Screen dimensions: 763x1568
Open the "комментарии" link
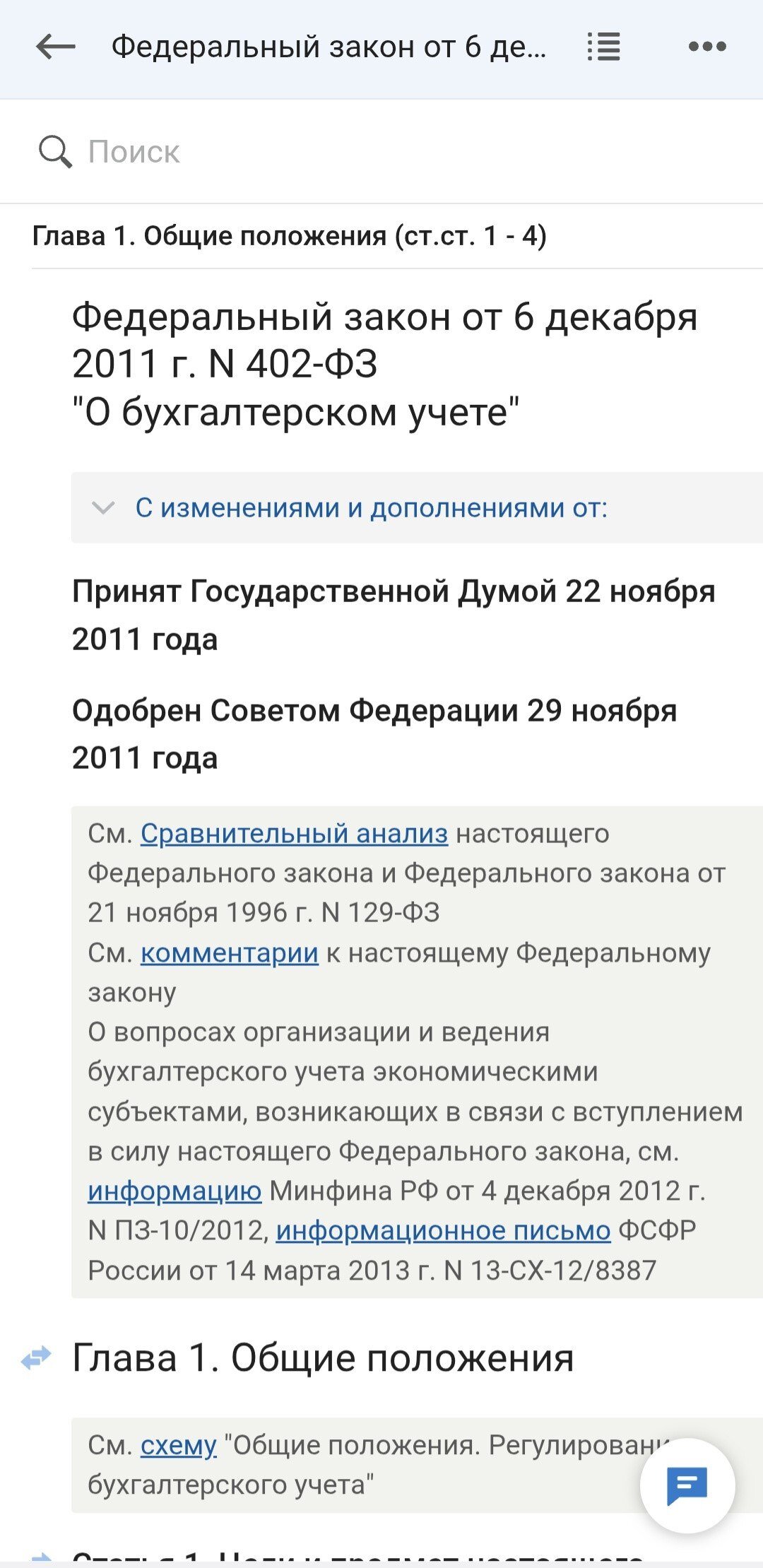tap(230, 953)
